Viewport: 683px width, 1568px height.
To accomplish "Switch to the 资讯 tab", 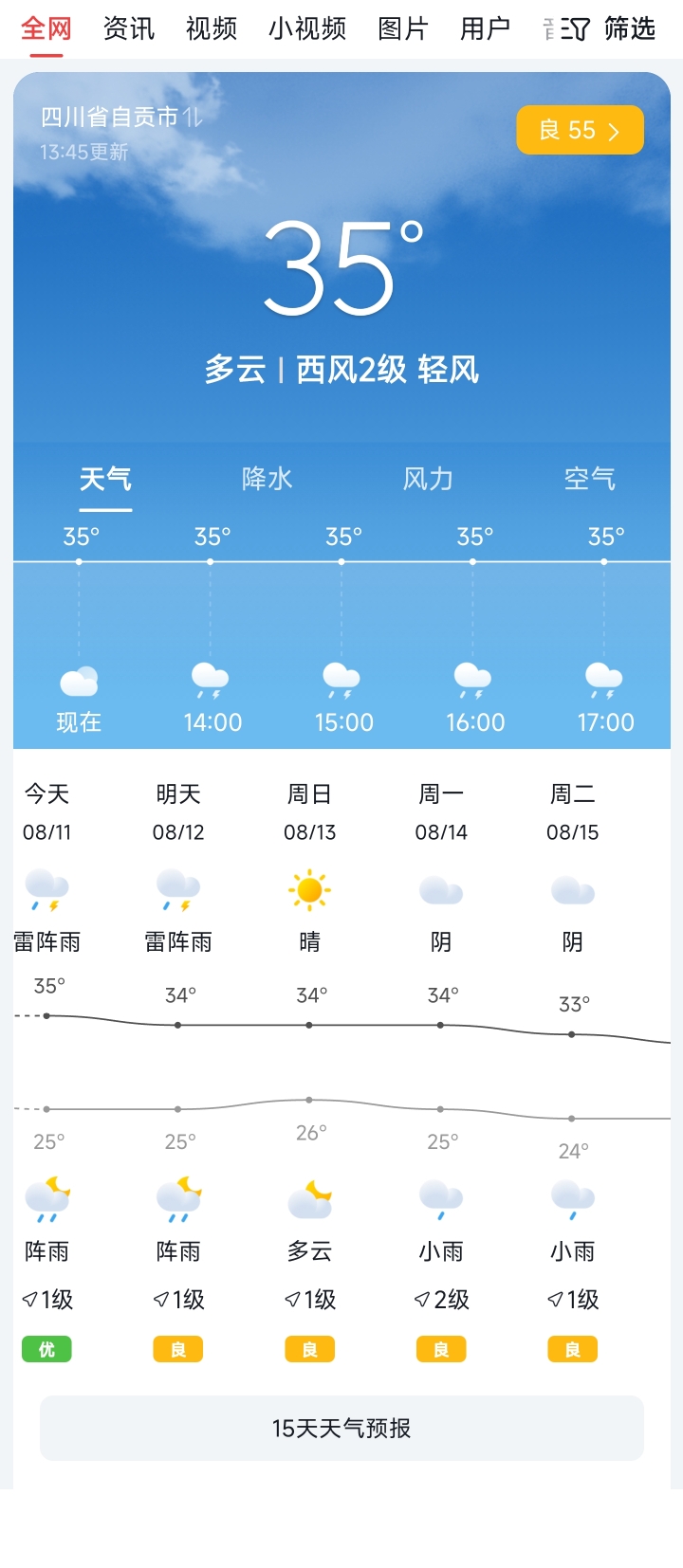I will tap(129, 28).
